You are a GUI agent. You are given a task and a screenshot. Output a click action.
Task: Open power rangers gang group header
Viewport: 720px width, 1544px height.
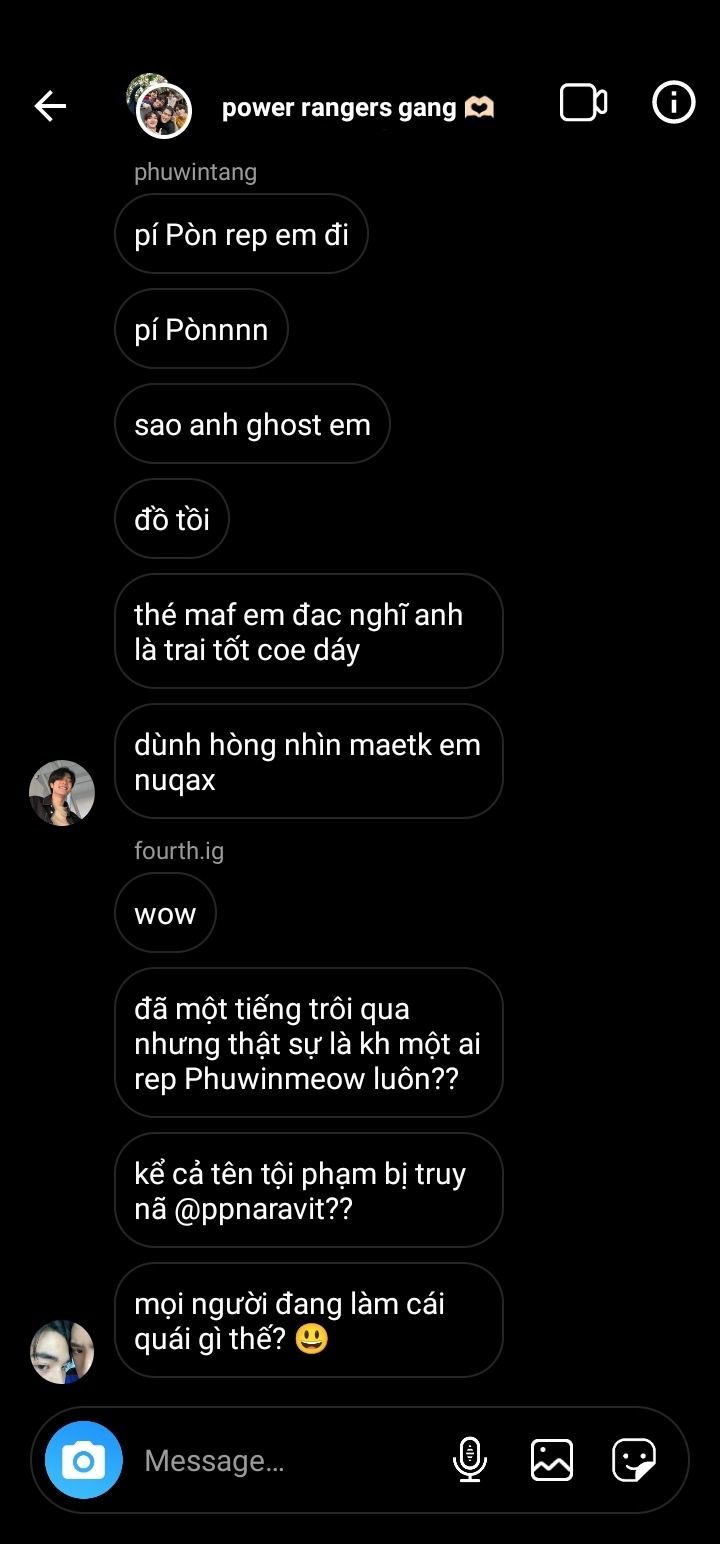[340, 108]
